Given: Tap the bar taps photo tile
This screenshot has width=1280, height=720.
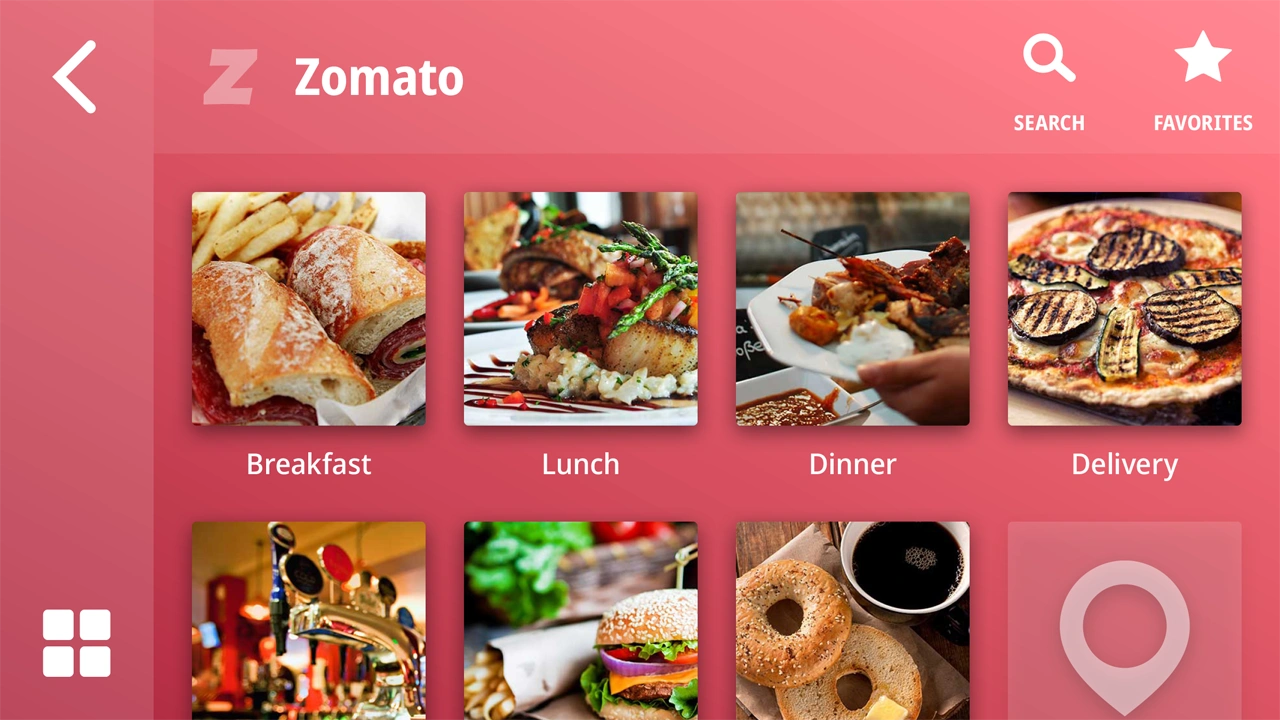Looking at the screenshot, I should pos(308,620).
